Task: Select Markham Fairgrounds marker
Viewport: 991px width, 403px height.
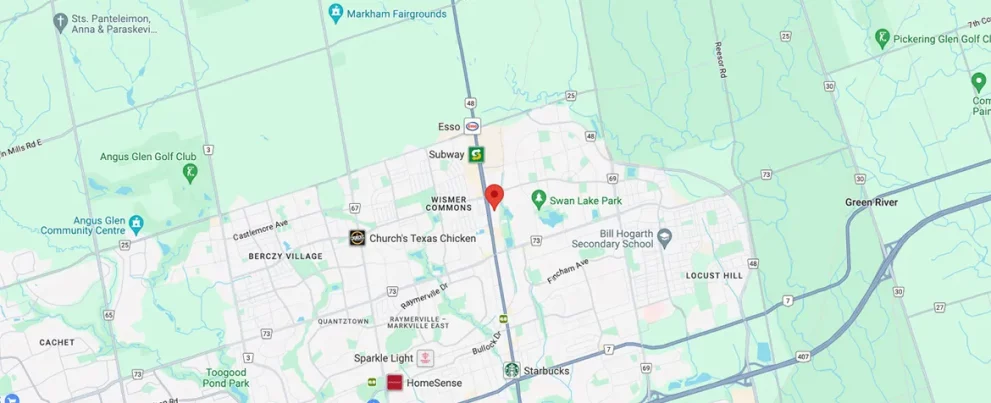Action: (336, 13)
